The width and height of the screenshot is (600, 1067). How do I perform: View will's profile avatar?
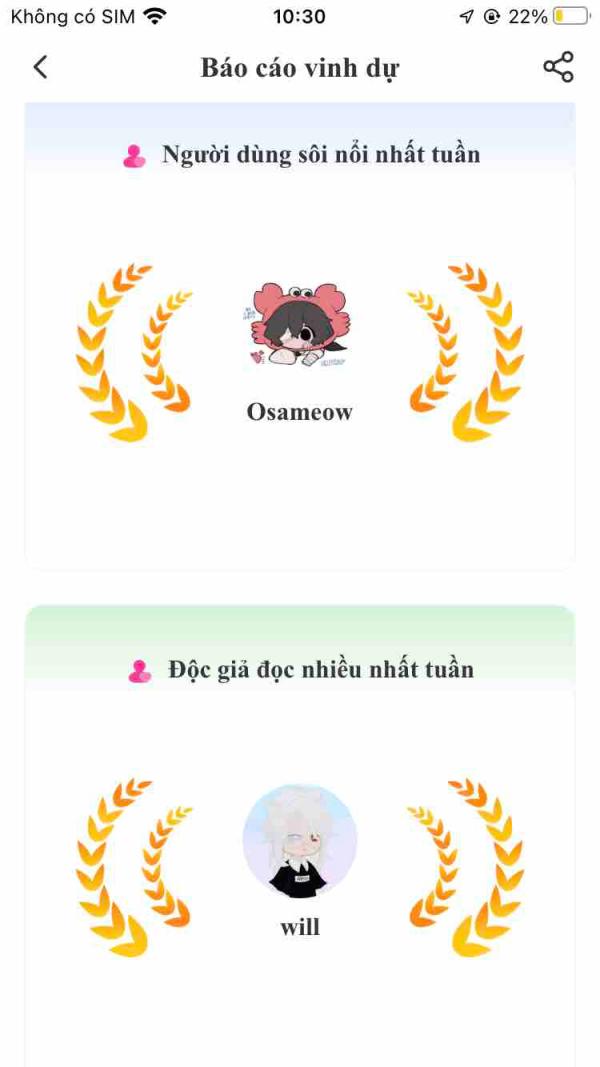coord(300,841)
